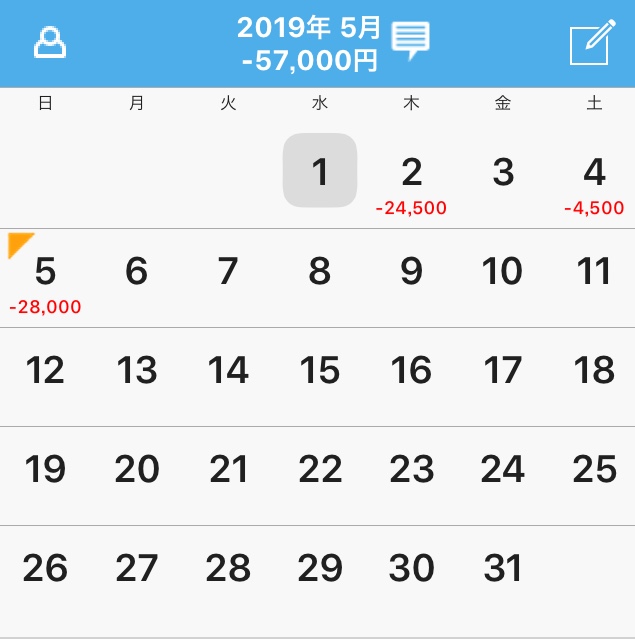
Task: Open May 5 with -28,000 entry
Action: point(45,279)
